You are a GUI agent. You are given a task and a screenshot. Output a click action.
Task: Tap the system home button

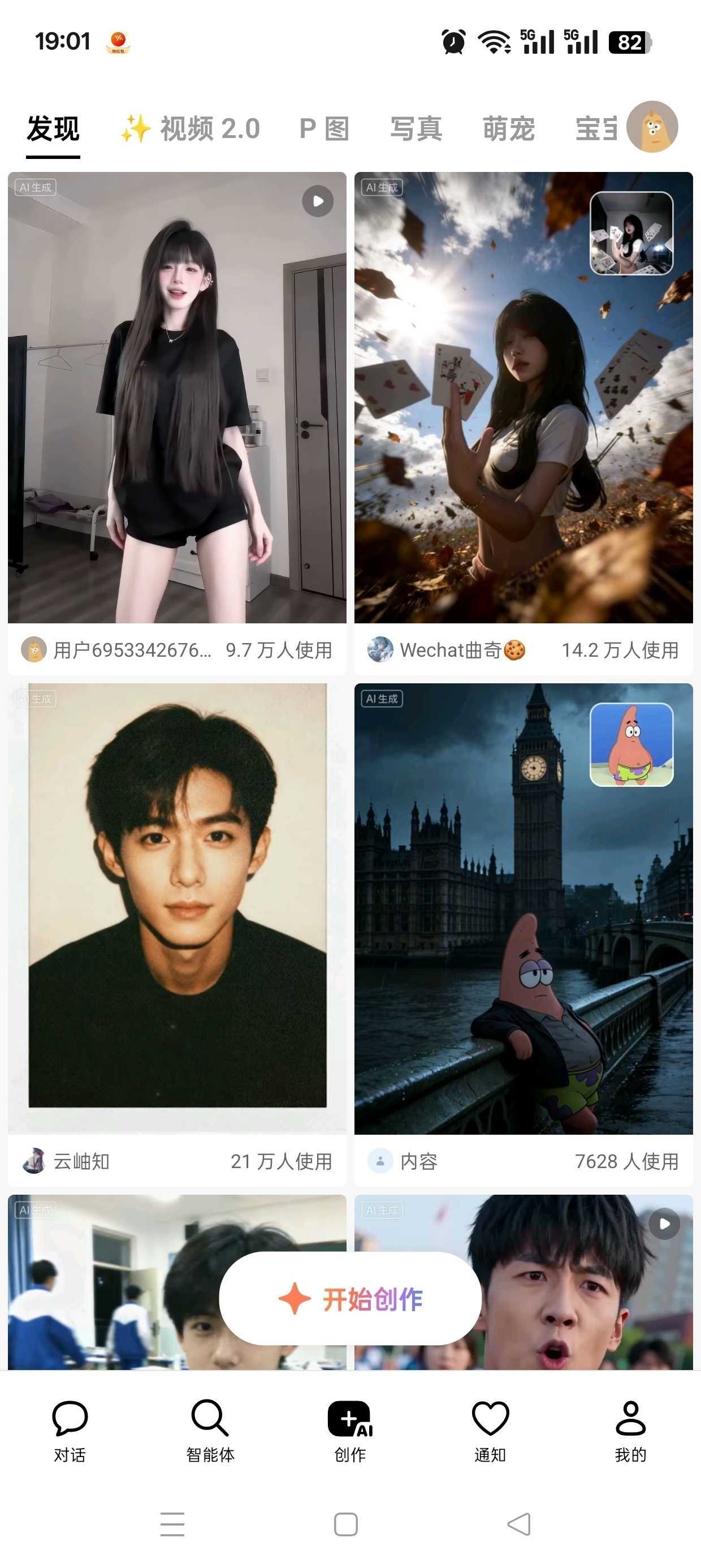point(345,1524)
